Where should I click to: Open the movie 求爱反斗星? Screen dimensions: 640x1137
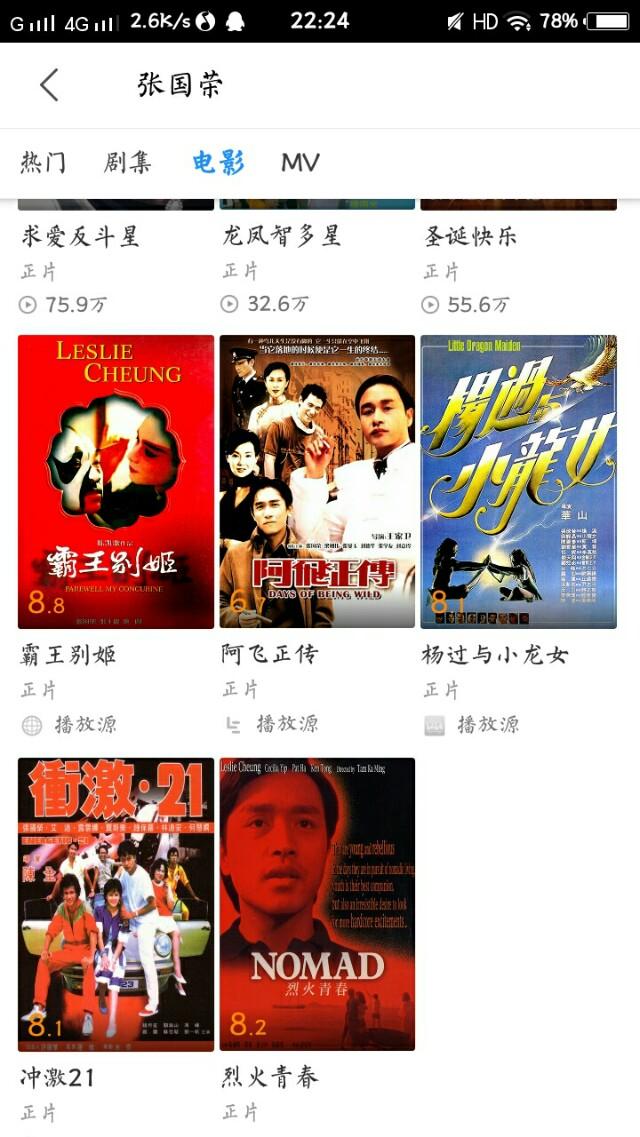[81, 237]
